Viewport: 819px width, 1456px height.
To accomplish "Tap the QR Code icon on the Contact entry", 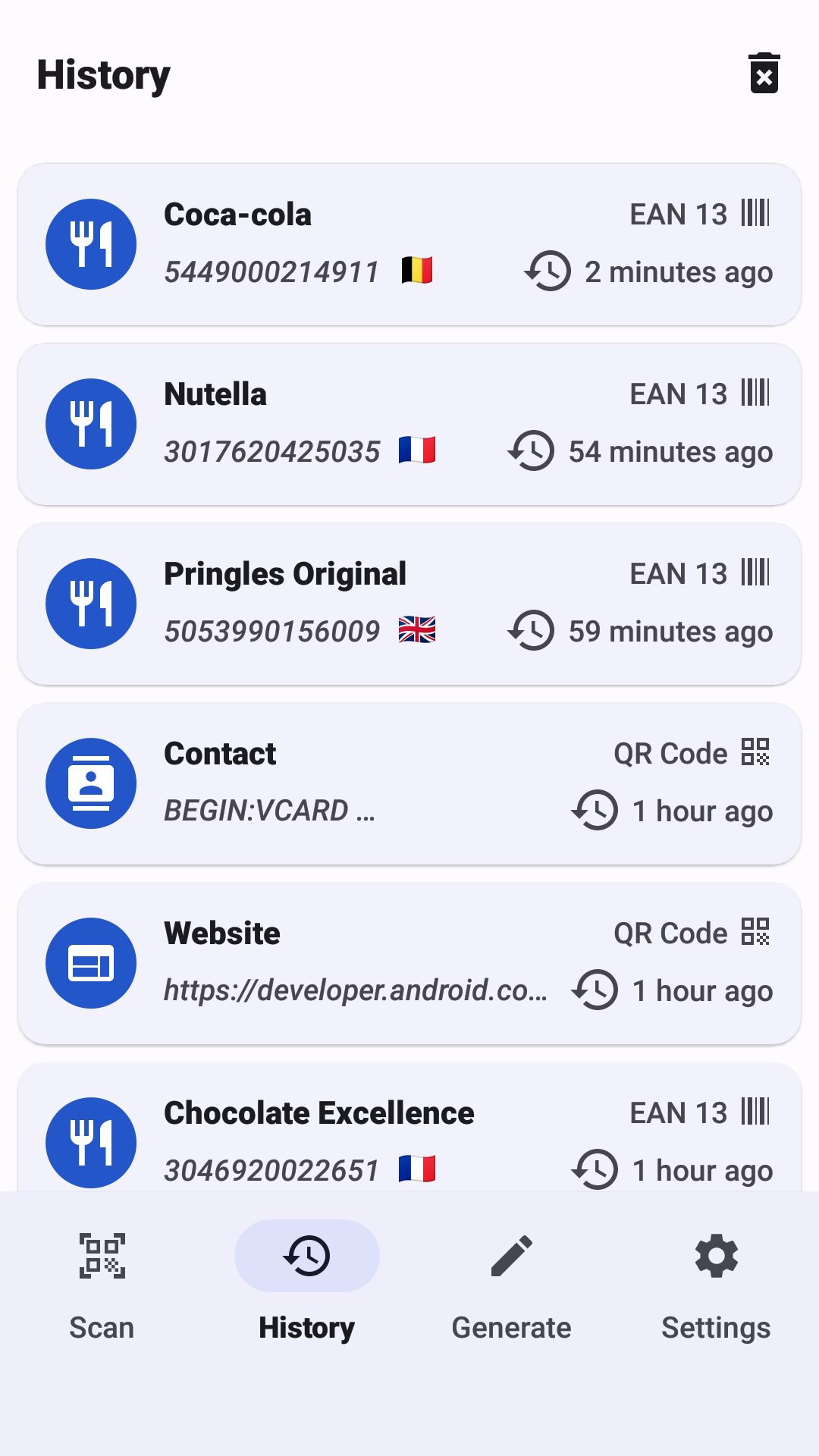I will pyautogui.click(x=755, y=752).
